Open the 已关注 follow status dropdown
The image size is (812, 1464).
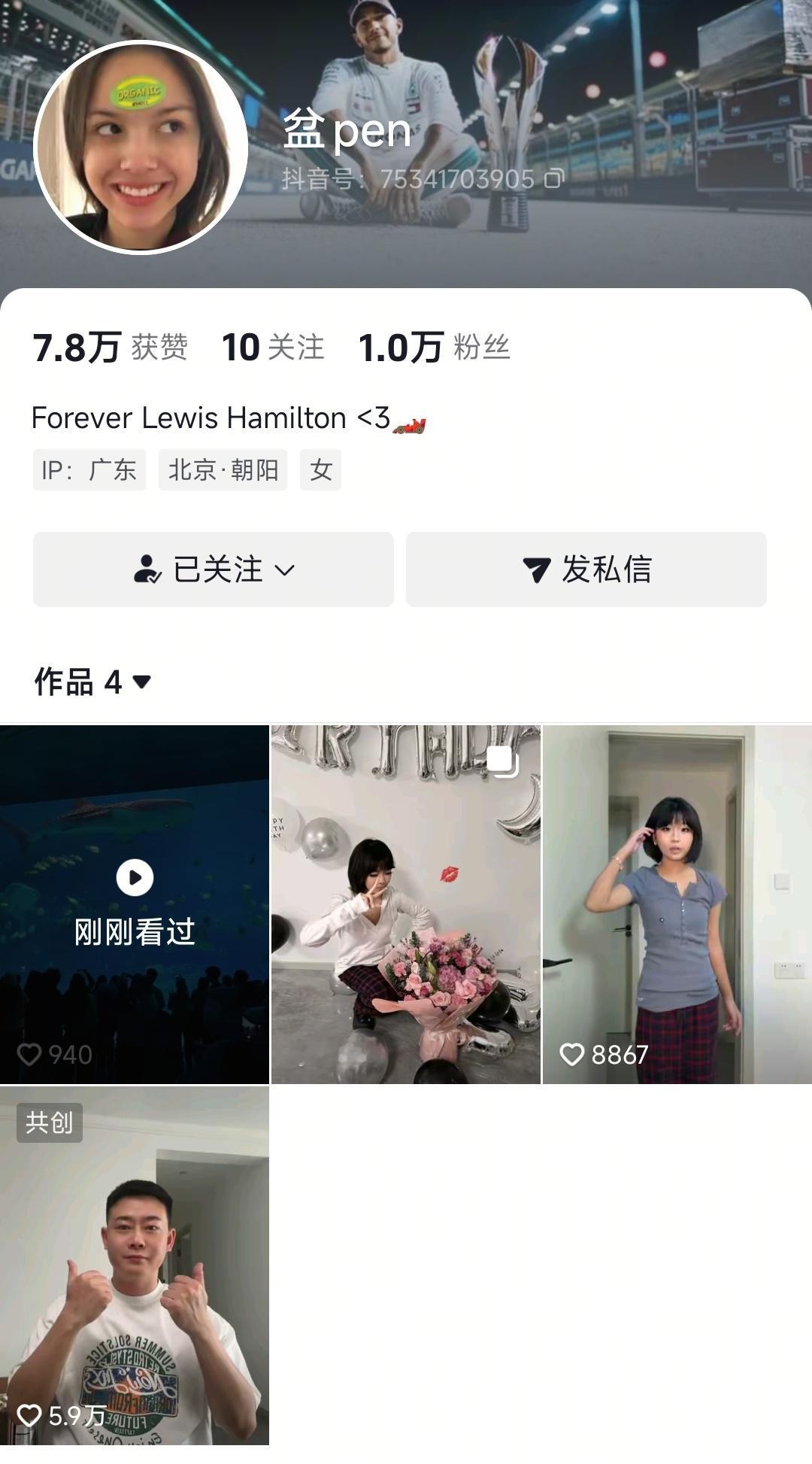click(213, 570)
